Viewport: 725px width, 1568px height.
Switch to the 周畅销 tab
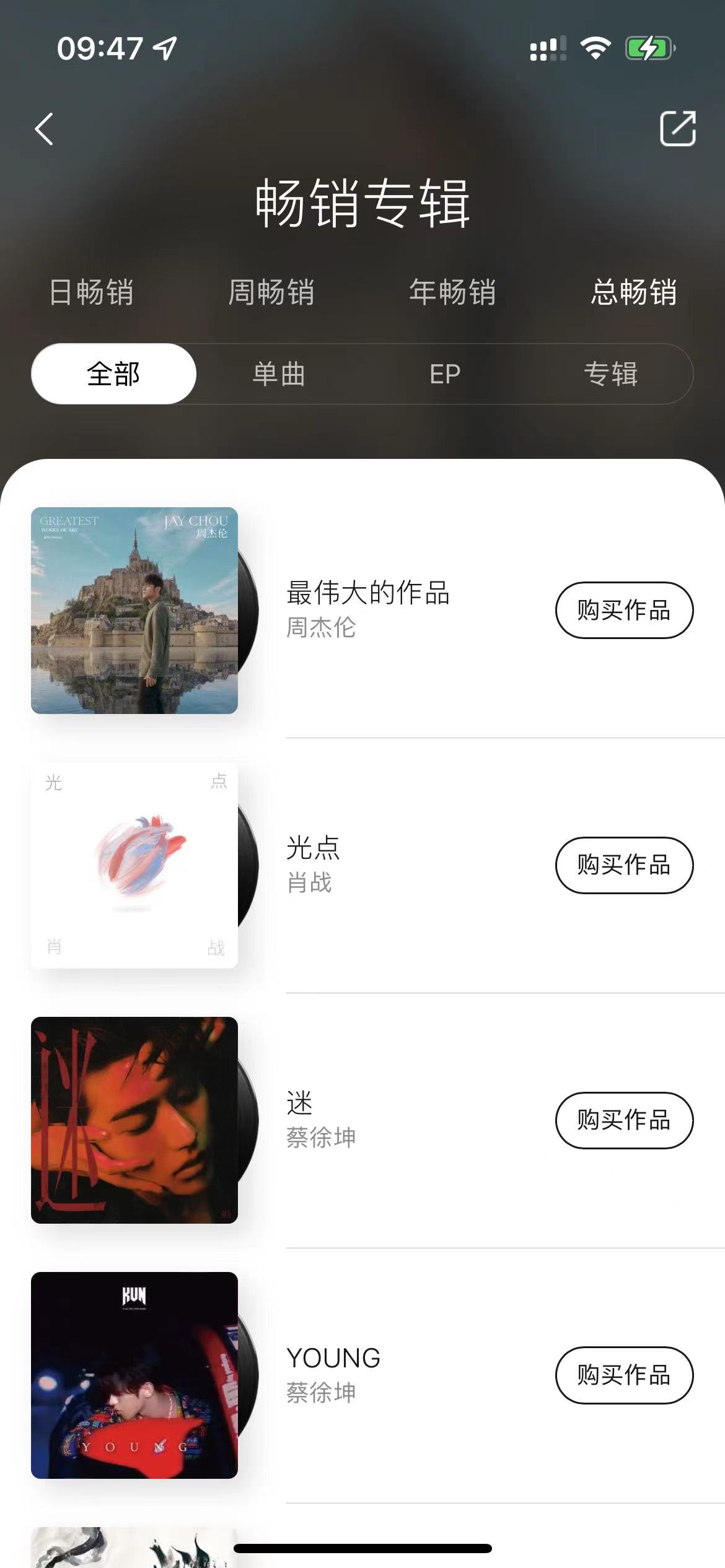click(x=271, y=292)
